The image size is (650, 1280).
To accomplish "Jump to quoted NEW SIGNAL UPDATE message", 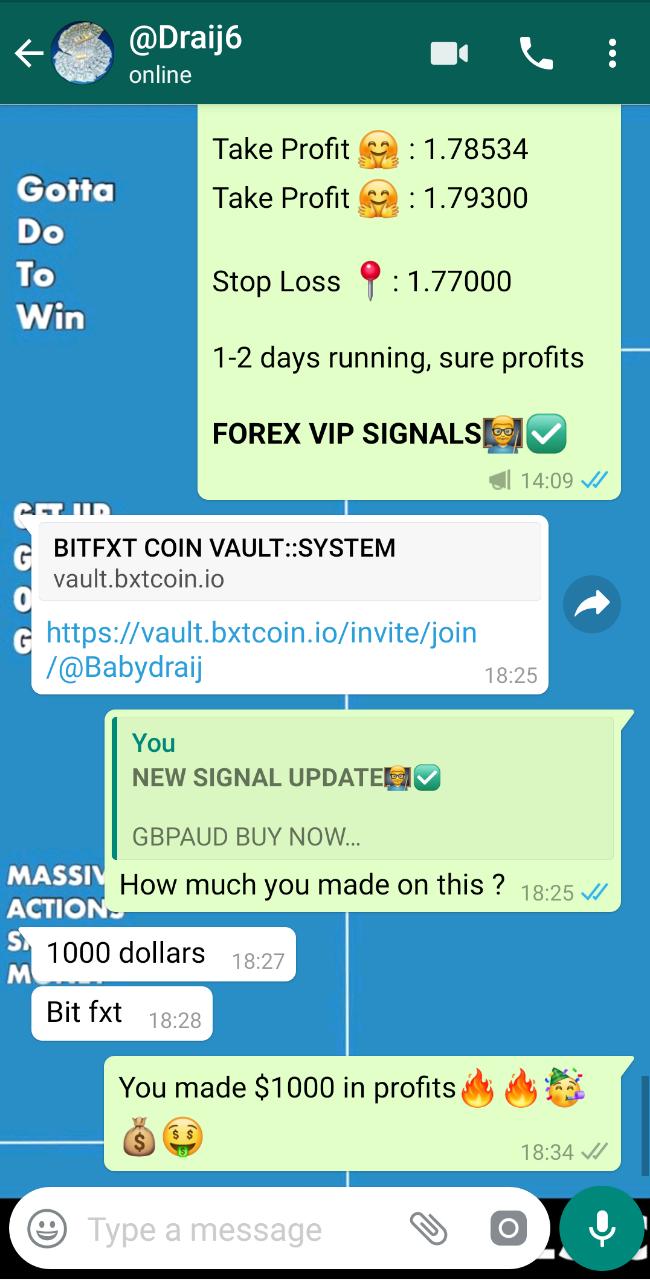I will click(x=363, y=789).
